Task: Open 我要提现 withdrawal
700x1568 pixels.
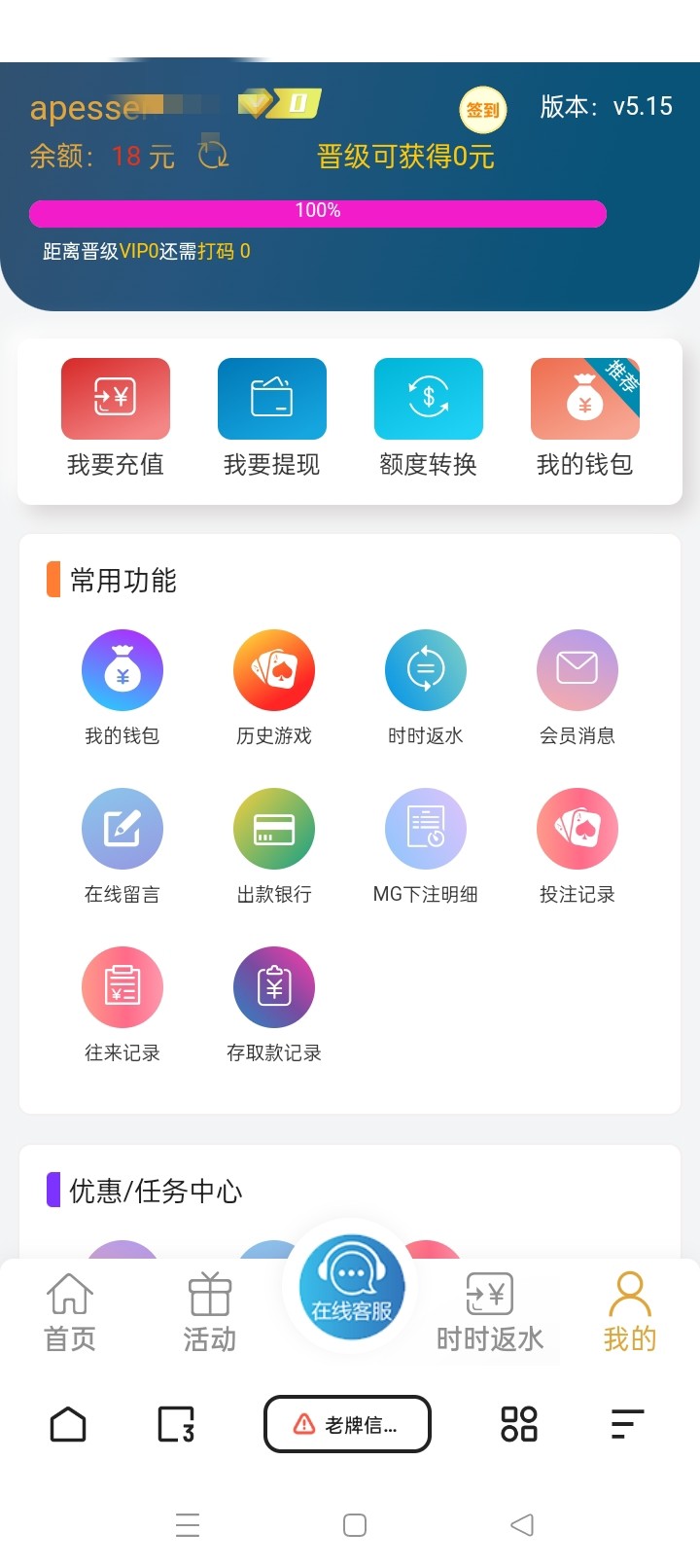Action: click(272, 399)
